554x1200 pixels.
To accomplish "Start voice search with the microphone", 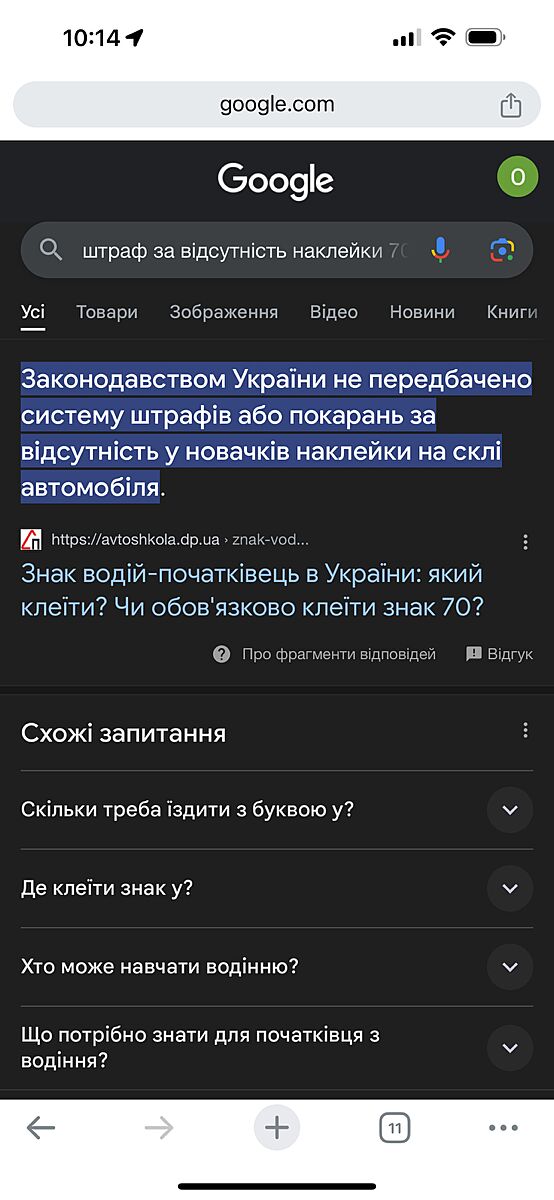I will coord(440,250).
